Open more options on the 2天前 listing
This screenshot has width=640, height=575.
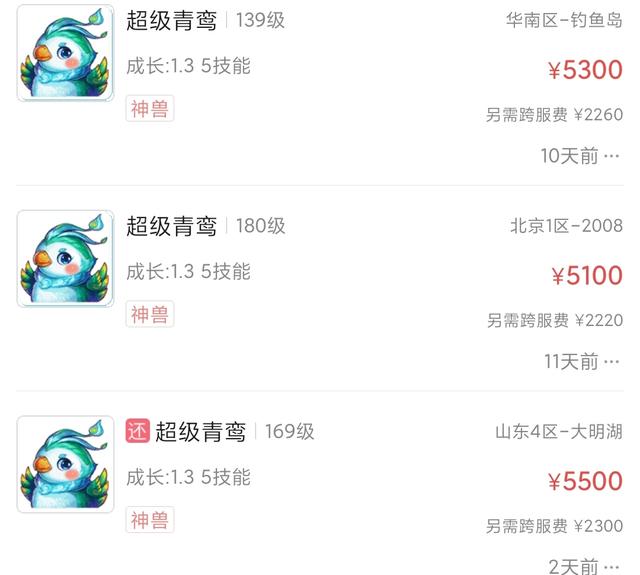coord(612,566)
